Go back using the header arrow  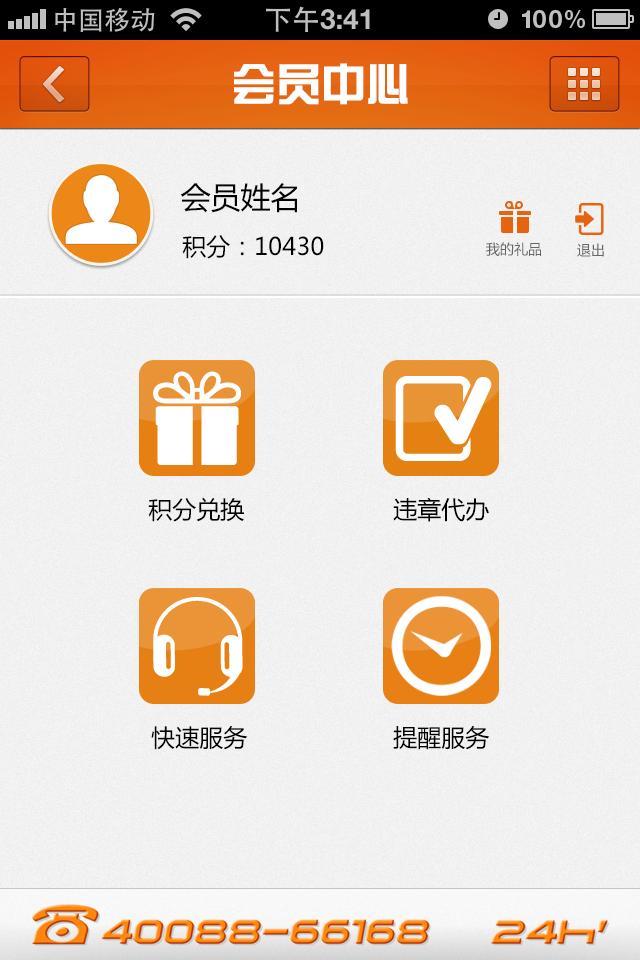click(x=54, y=84)
